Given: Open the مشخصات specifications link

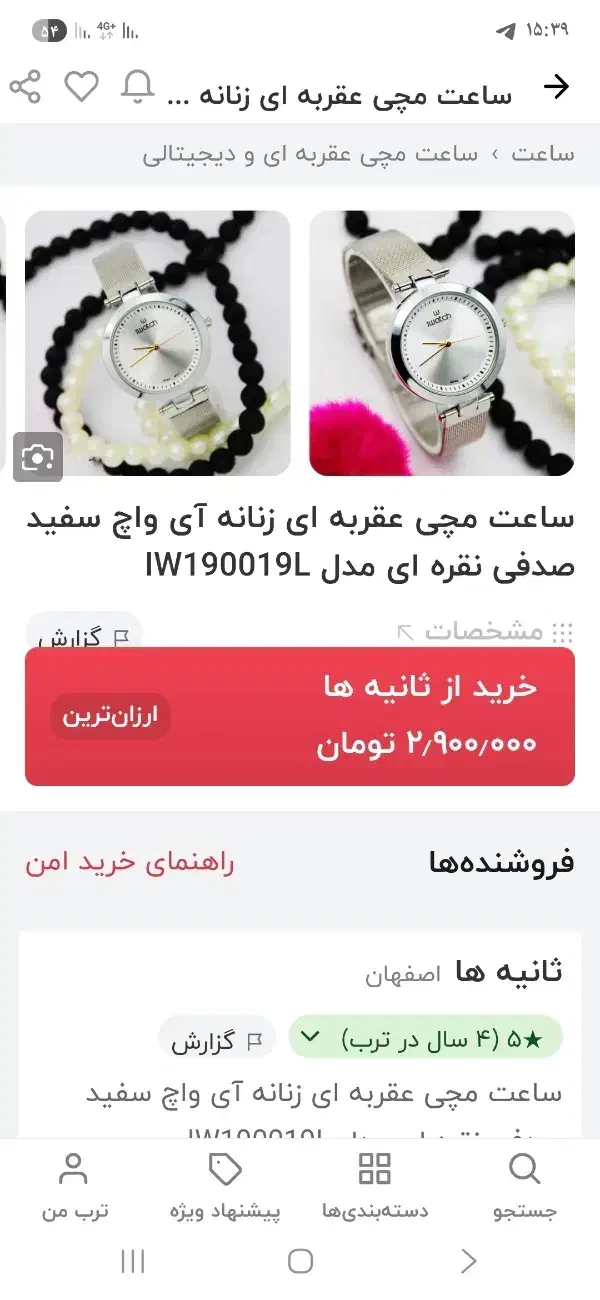Looking at the screenshot, I should (485, 632).
